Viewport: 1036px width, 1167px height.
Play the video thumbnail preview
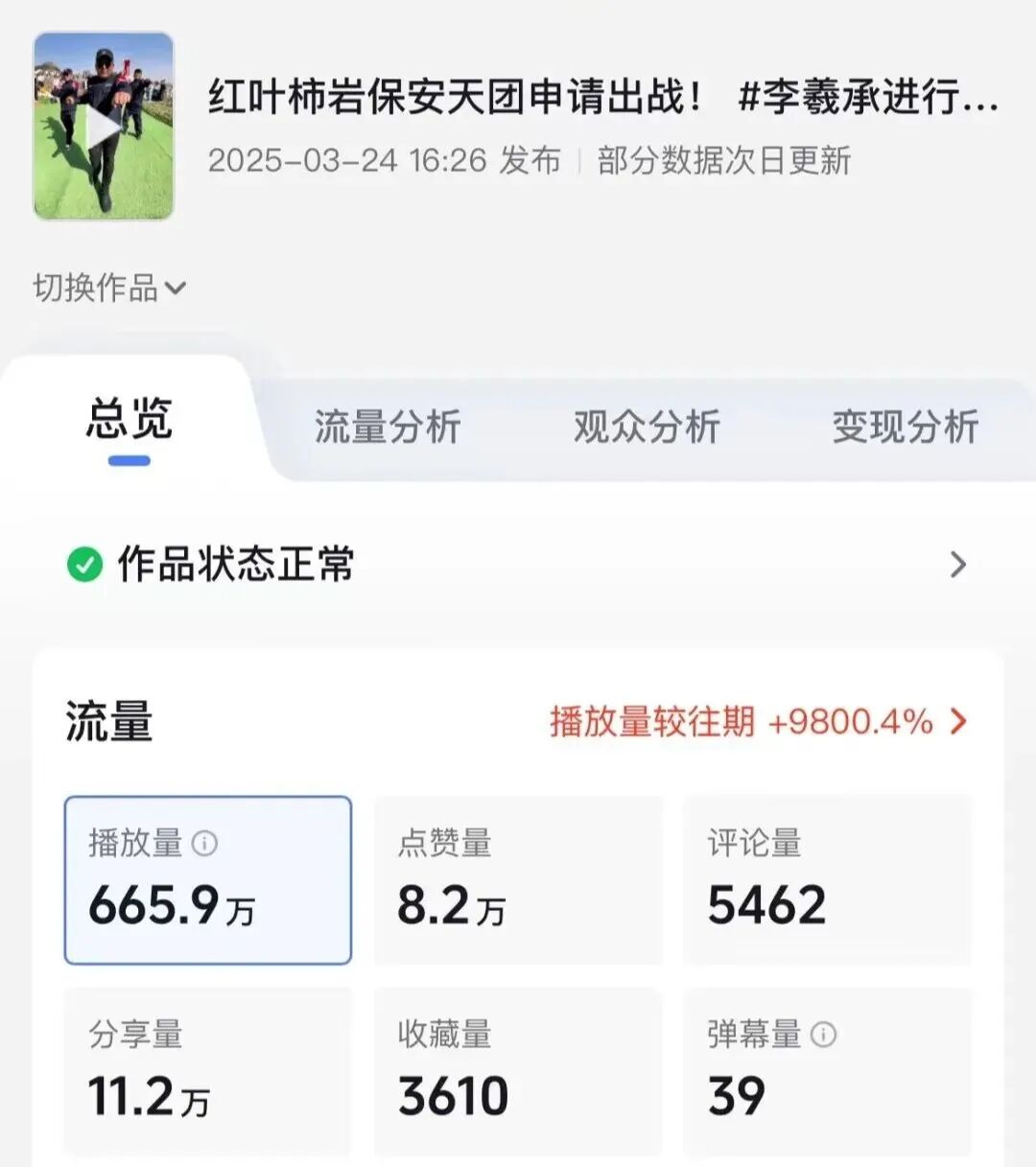tap(104, 126)
